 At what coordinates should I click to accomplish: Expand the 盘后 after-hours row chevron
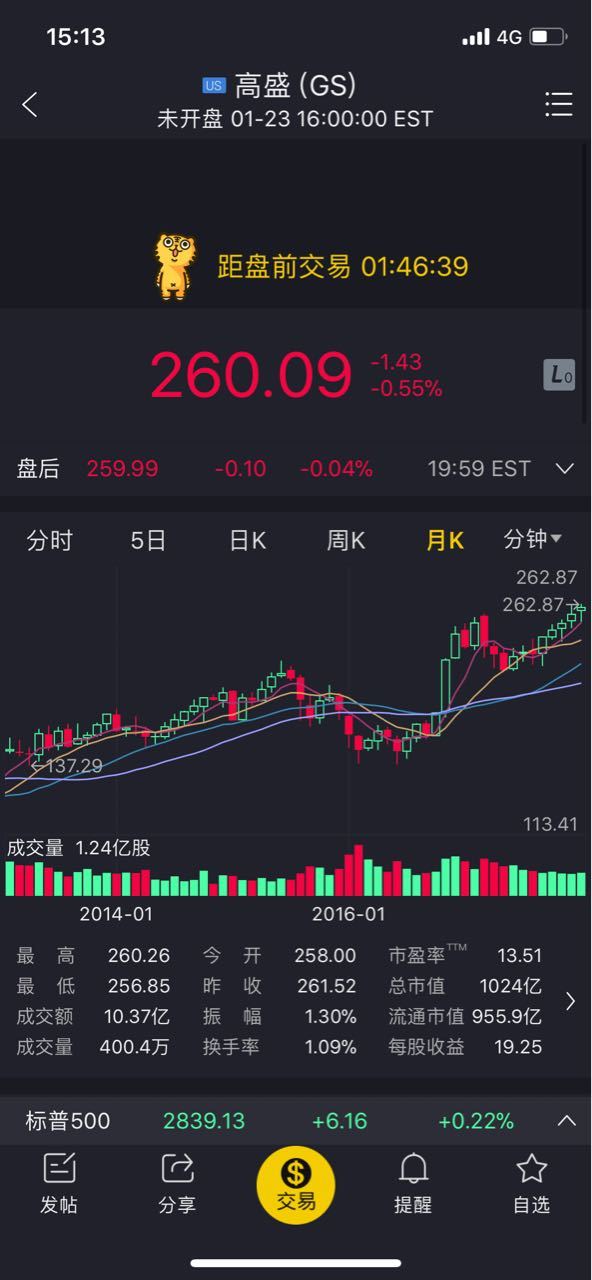tap(564, 469)
